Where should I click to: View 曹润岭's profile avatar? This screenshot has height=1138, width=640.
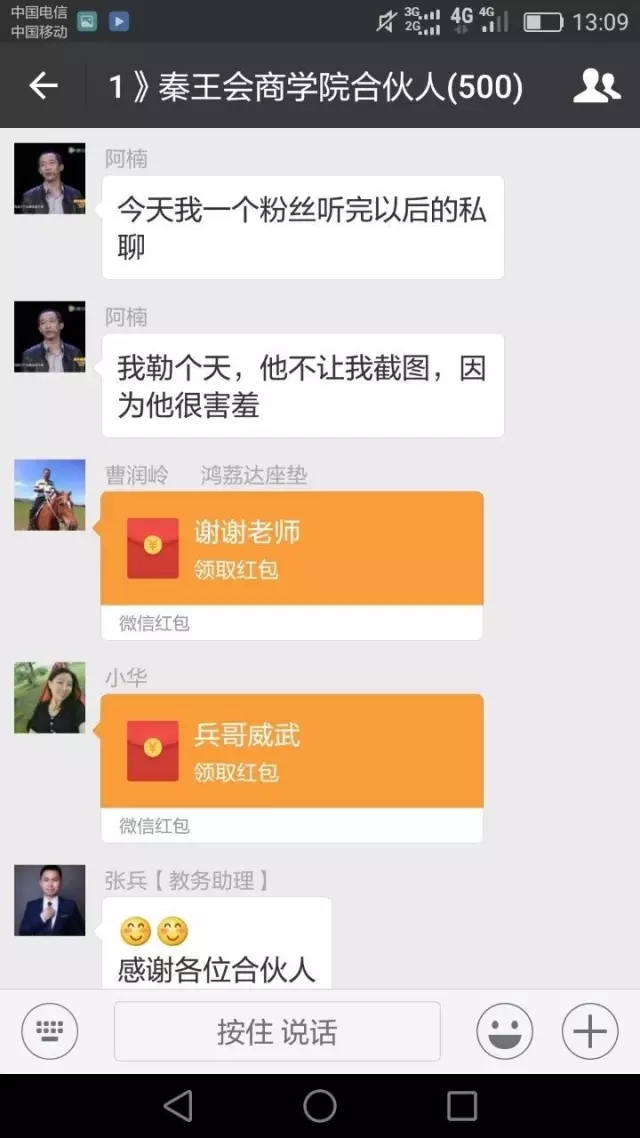49,494
